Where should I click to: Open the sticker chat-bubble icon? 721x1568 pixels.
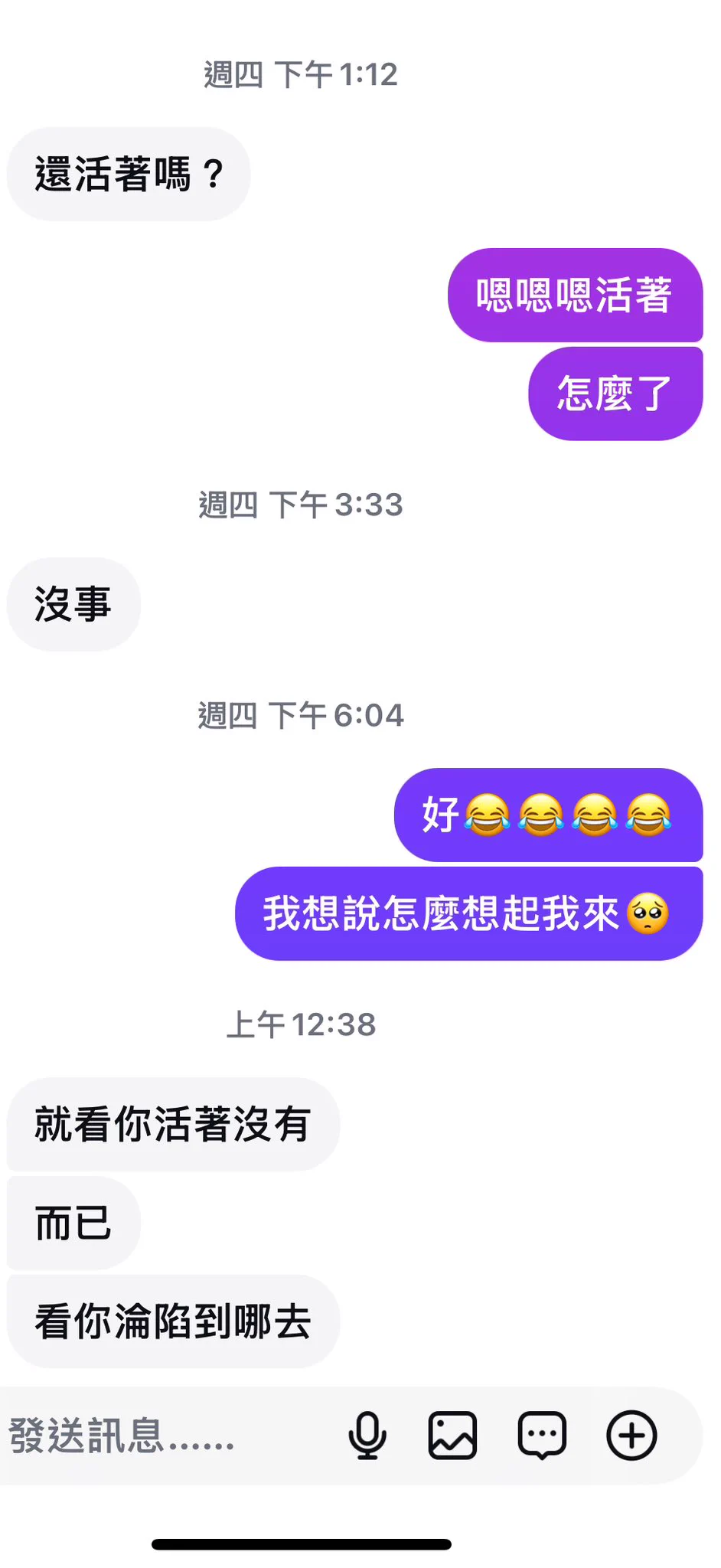click(542, 1436)
